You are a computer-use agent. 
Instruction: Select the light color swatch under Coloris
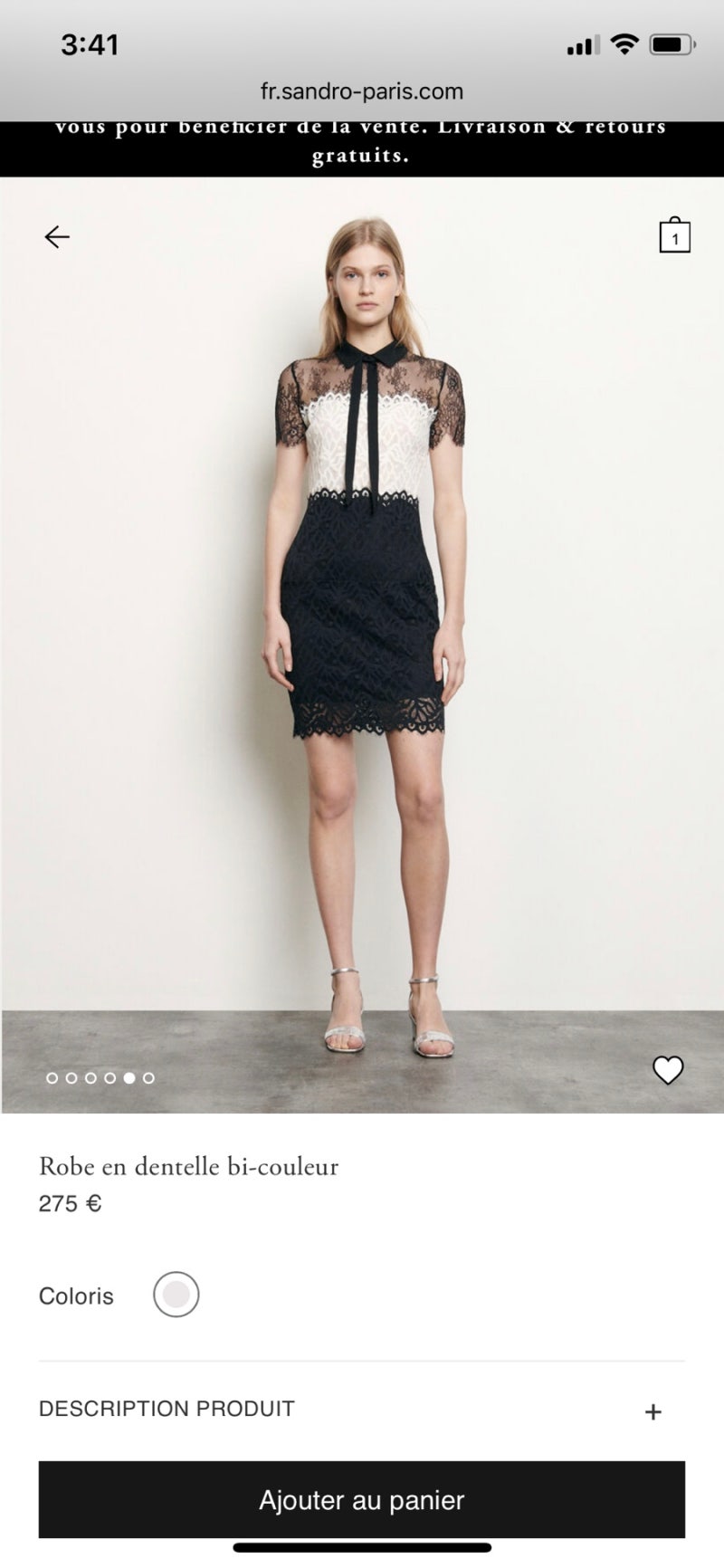(176, 1295)
